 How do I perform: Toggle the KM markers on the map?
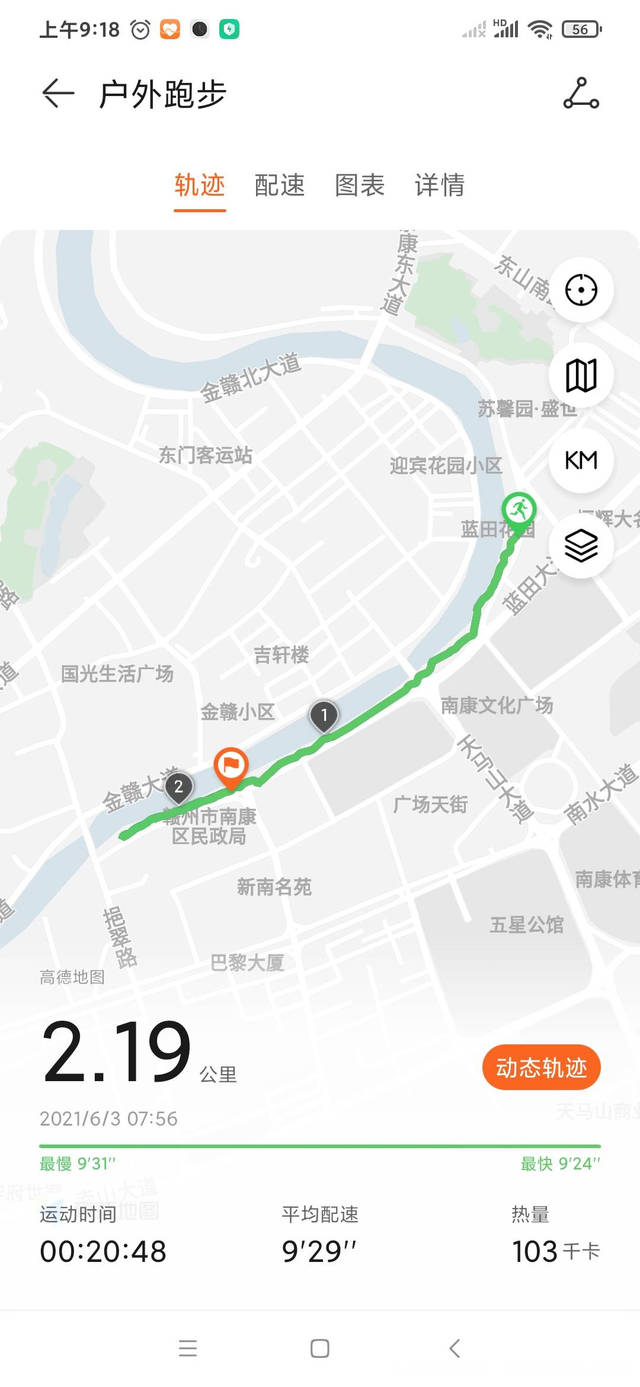(x=581, y=460)
